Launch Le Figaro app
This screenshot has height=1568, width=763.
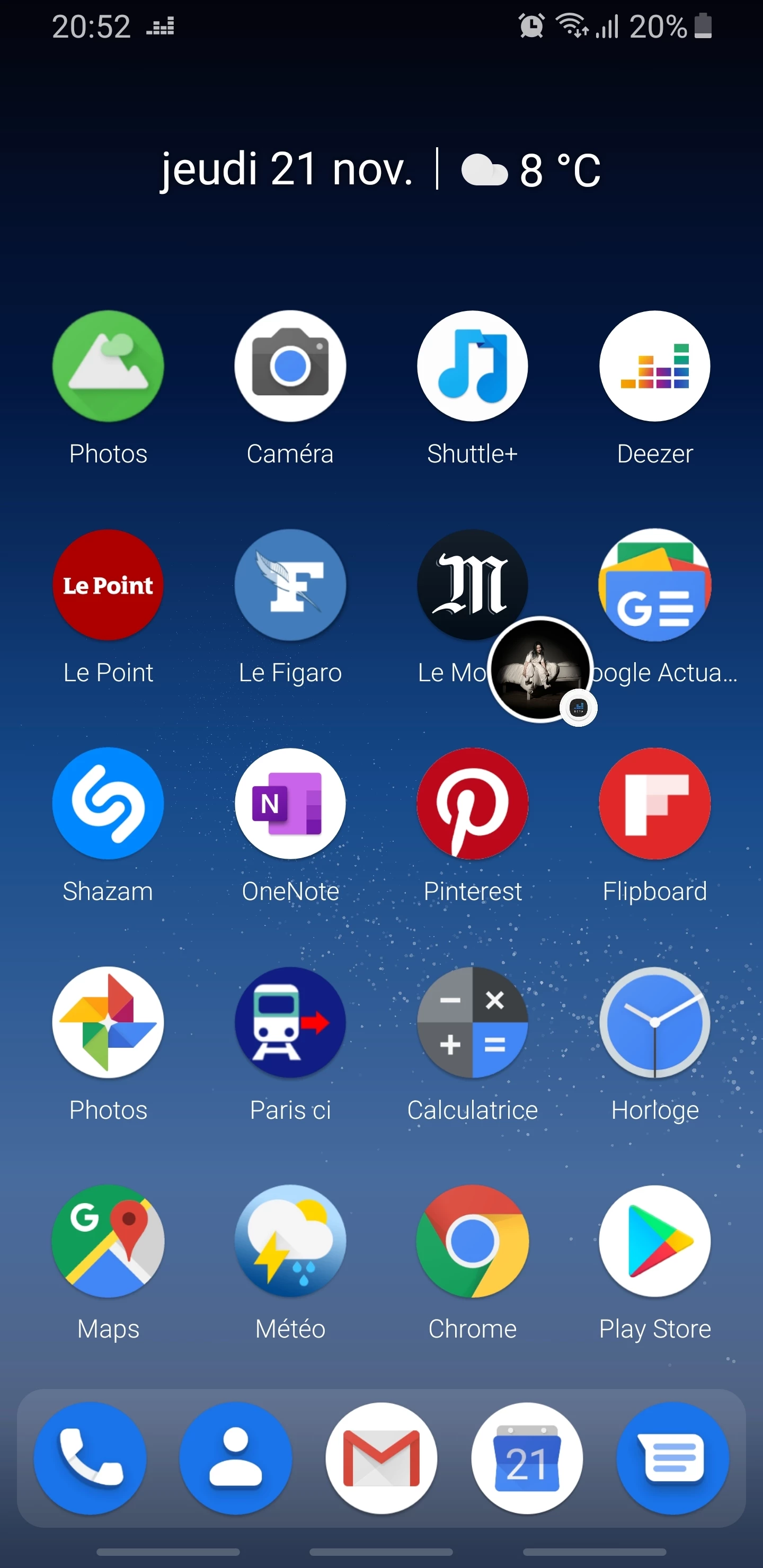pyautogui.click(x=290, y=585)
